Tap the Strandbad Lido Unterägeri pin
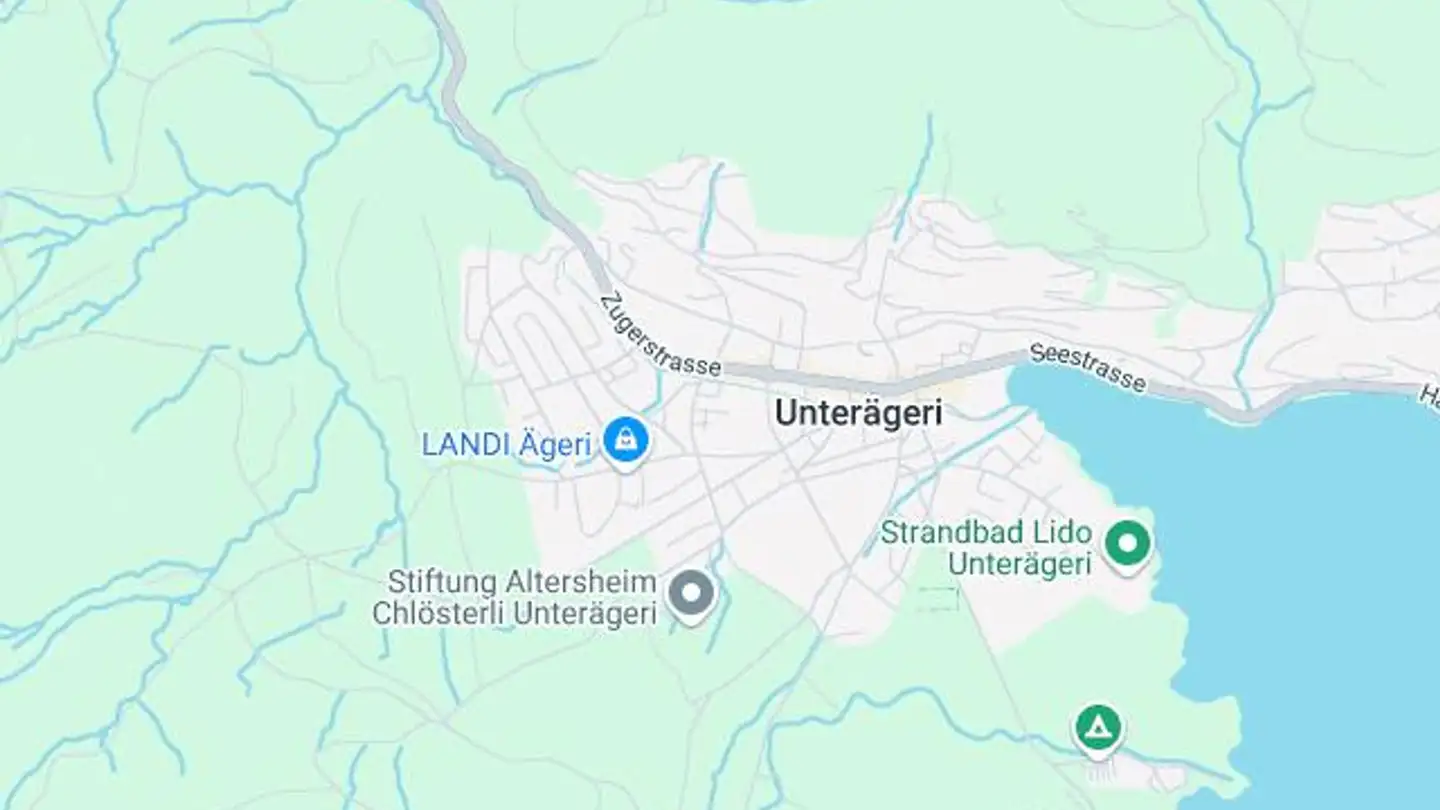1440x810 pixels. [x=1127, y=545]
